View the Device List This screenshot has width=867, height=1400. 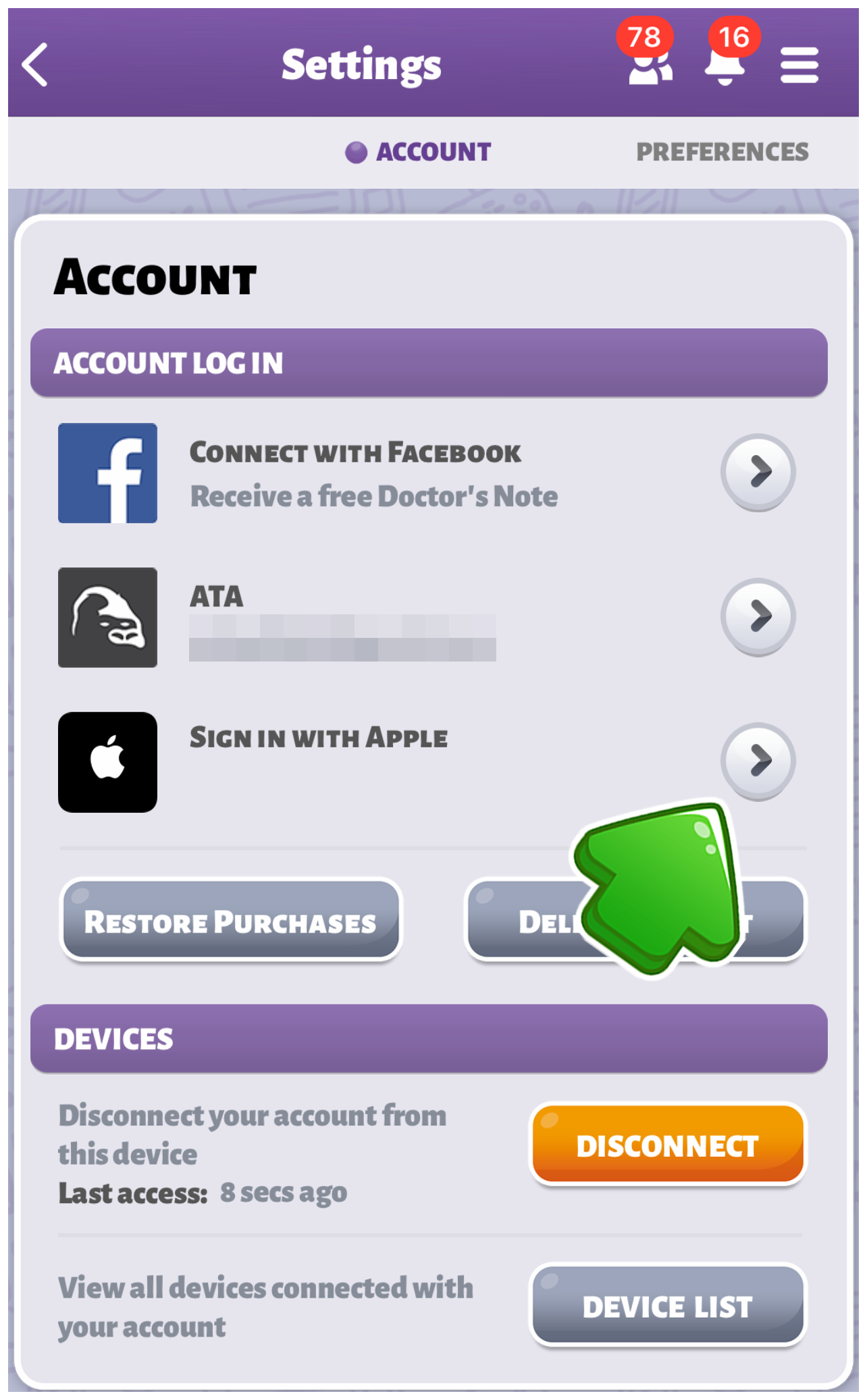click(x=668, y=1305)
